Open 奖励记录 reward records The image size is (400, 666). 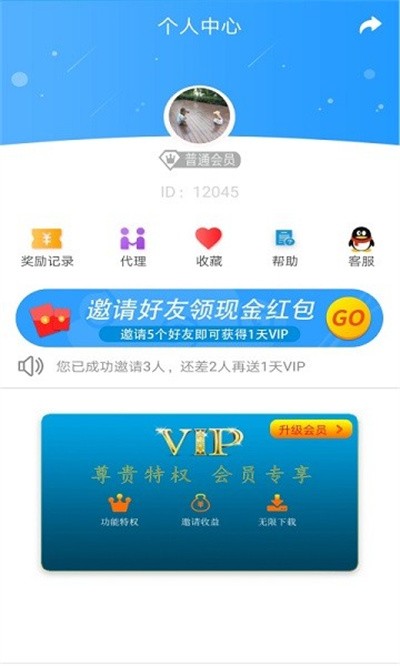tap(47, 248)
